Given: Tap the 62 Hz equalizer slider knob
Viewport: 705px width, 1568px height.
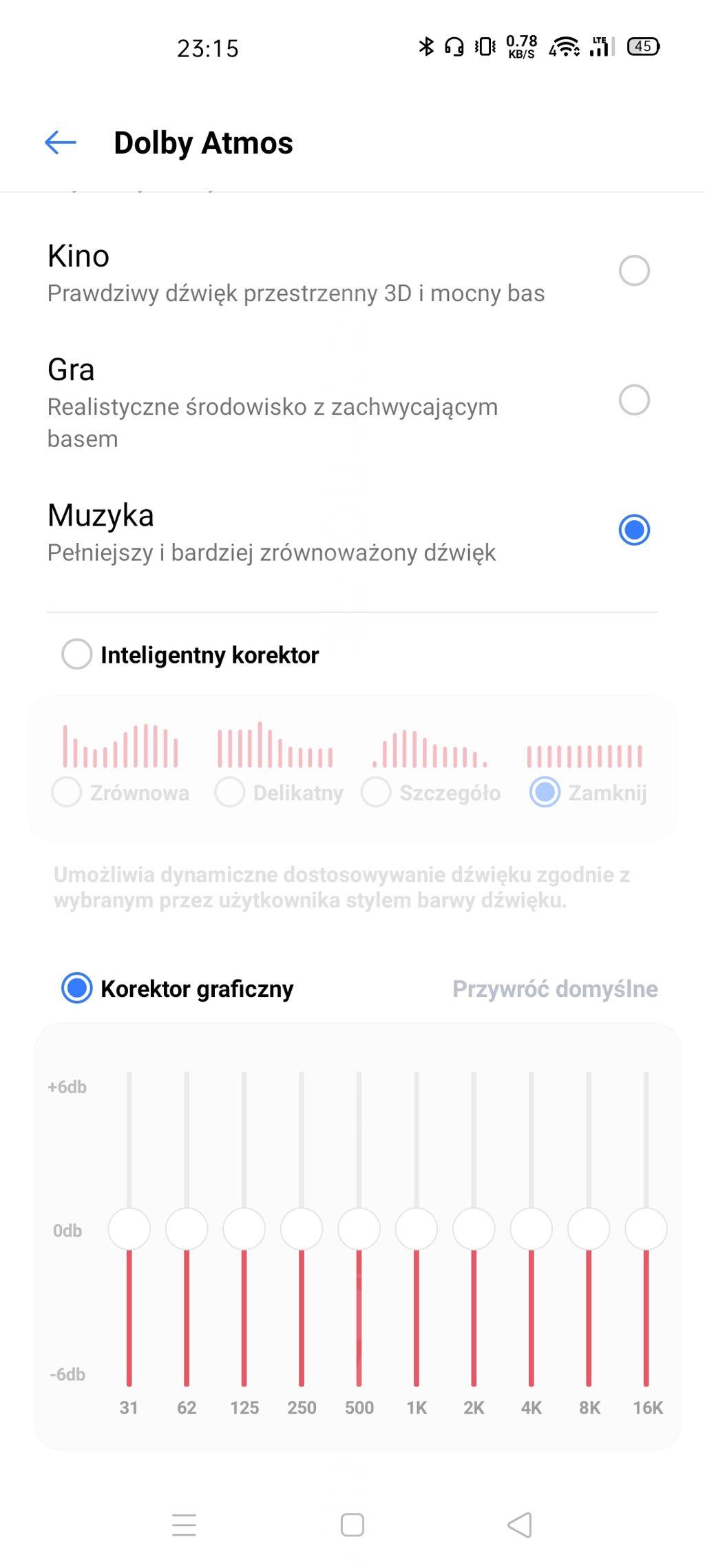Looking at the screenshot, I should pos(187,1228).
